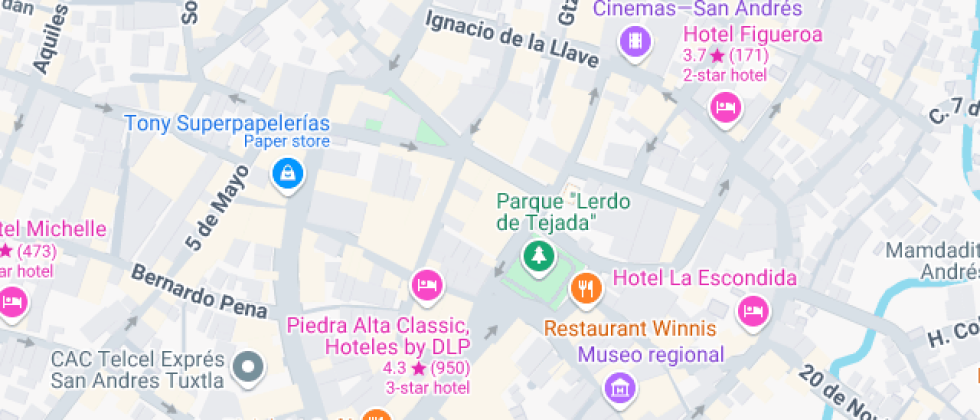Open the Restaurant Winnis pin
Screen dimensions: 980x420
pyautogui.click(x=584, y=289)
